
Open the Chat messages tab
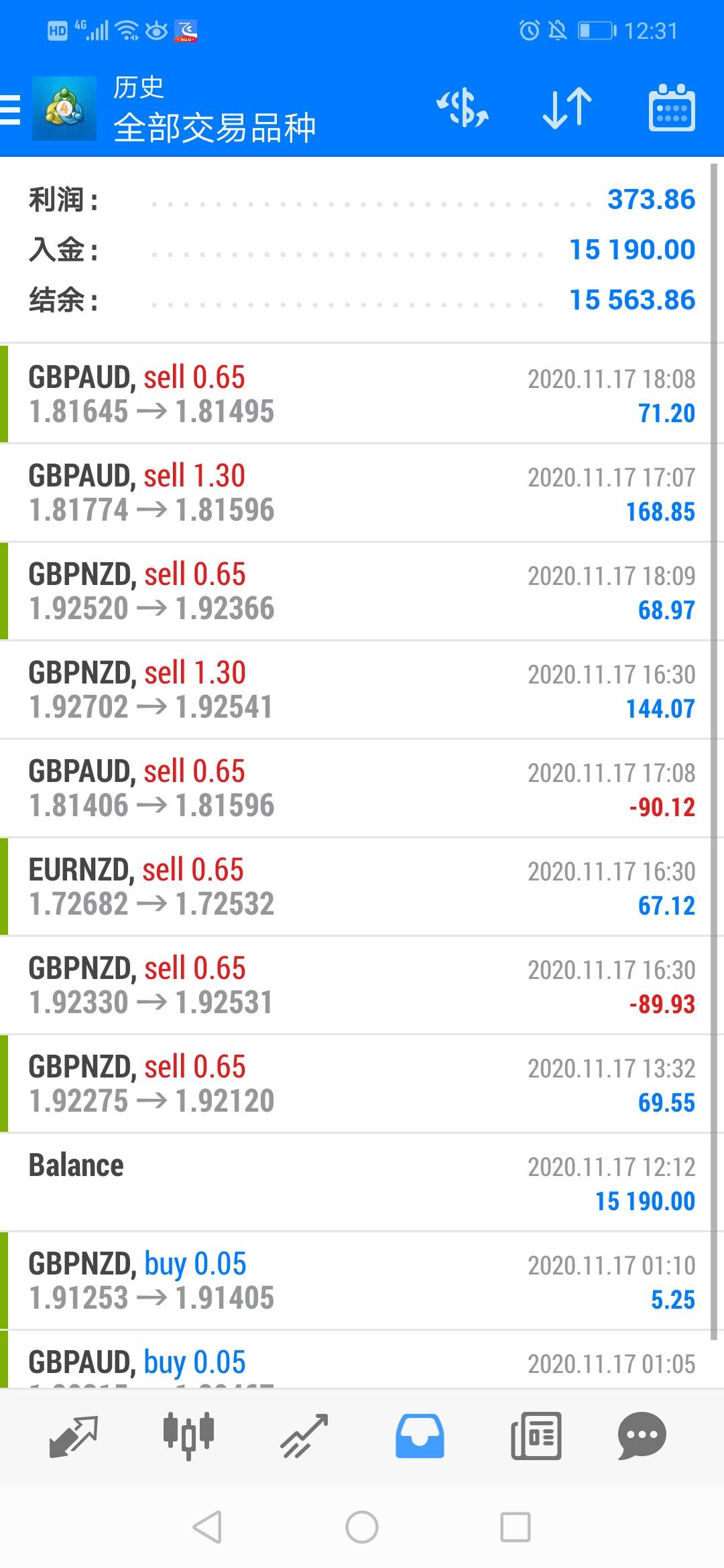pyautogui.click(x=642, y=1435)
